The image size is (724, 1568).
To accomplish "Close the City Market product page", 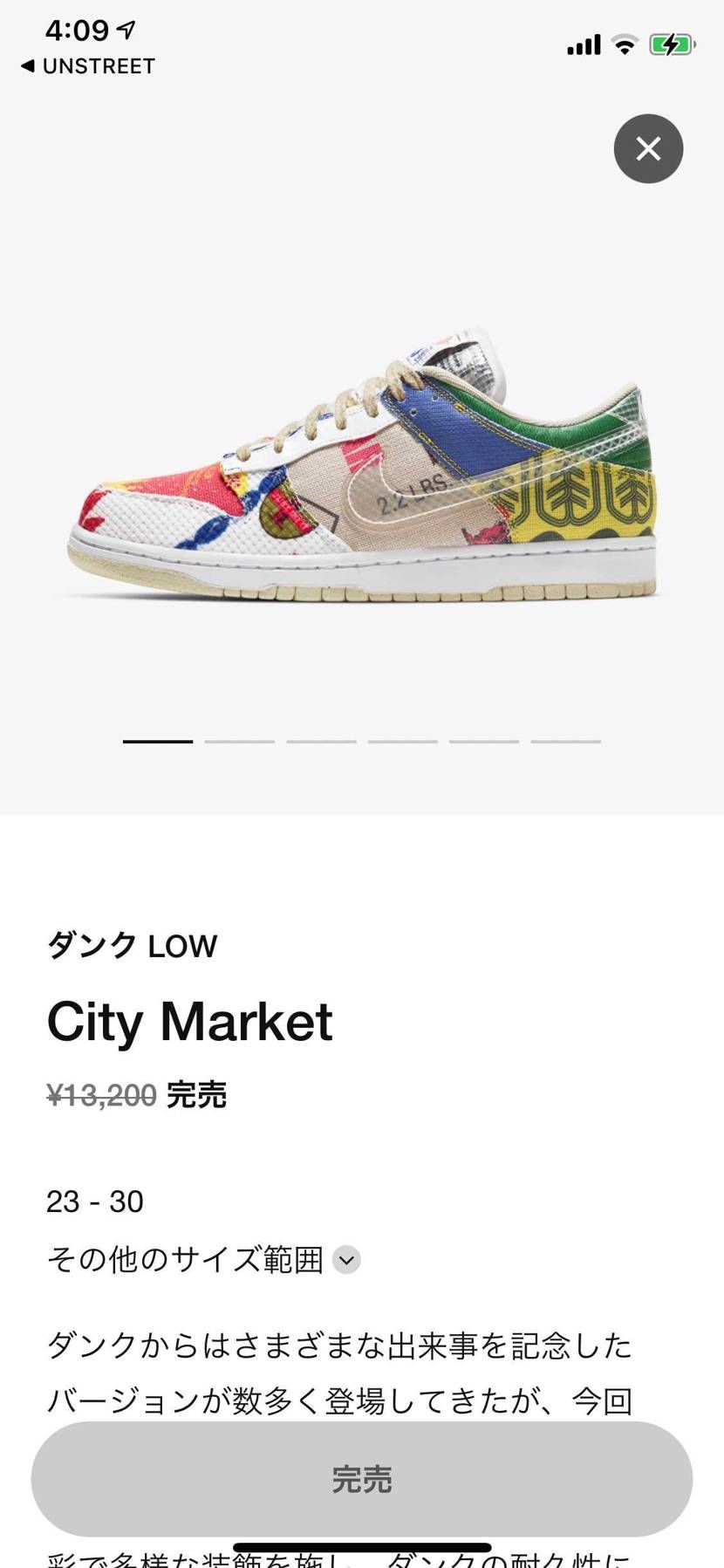I will [x=648, y=148].
